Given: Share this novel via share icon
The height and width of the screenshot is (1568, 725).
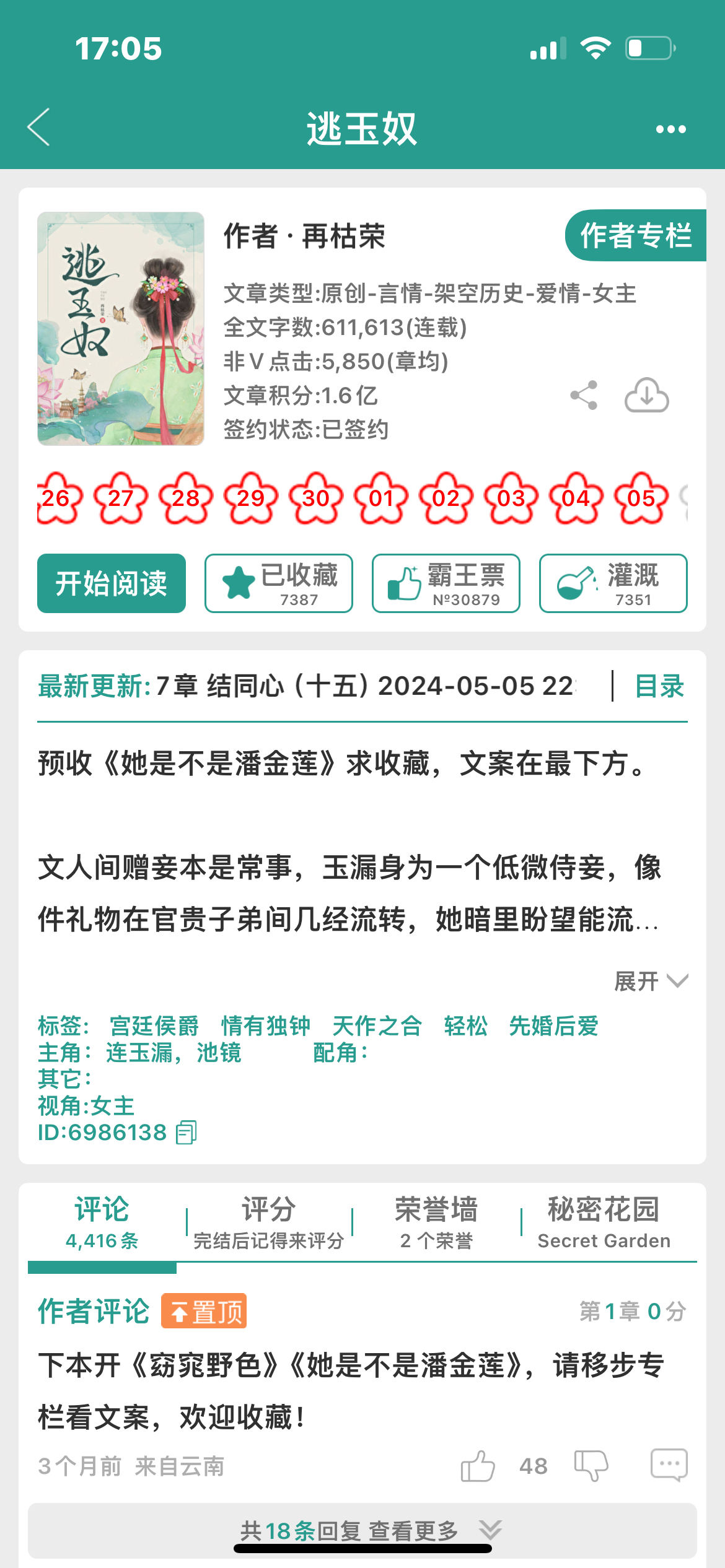Looking at the screenshot, I should coord(584,395).
